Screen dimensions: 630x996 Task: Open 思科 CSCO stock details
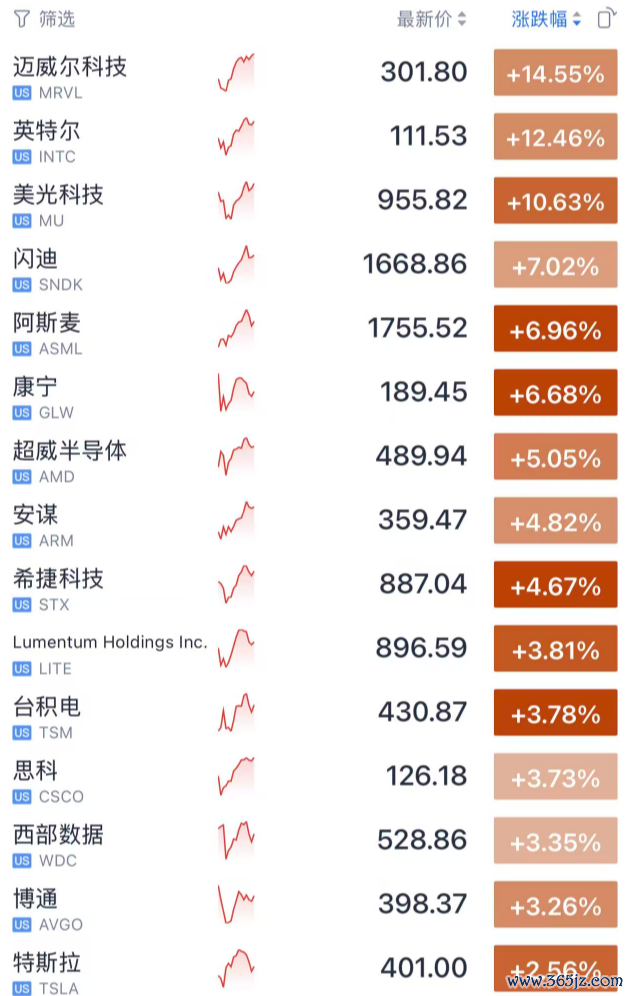point(315,778)
